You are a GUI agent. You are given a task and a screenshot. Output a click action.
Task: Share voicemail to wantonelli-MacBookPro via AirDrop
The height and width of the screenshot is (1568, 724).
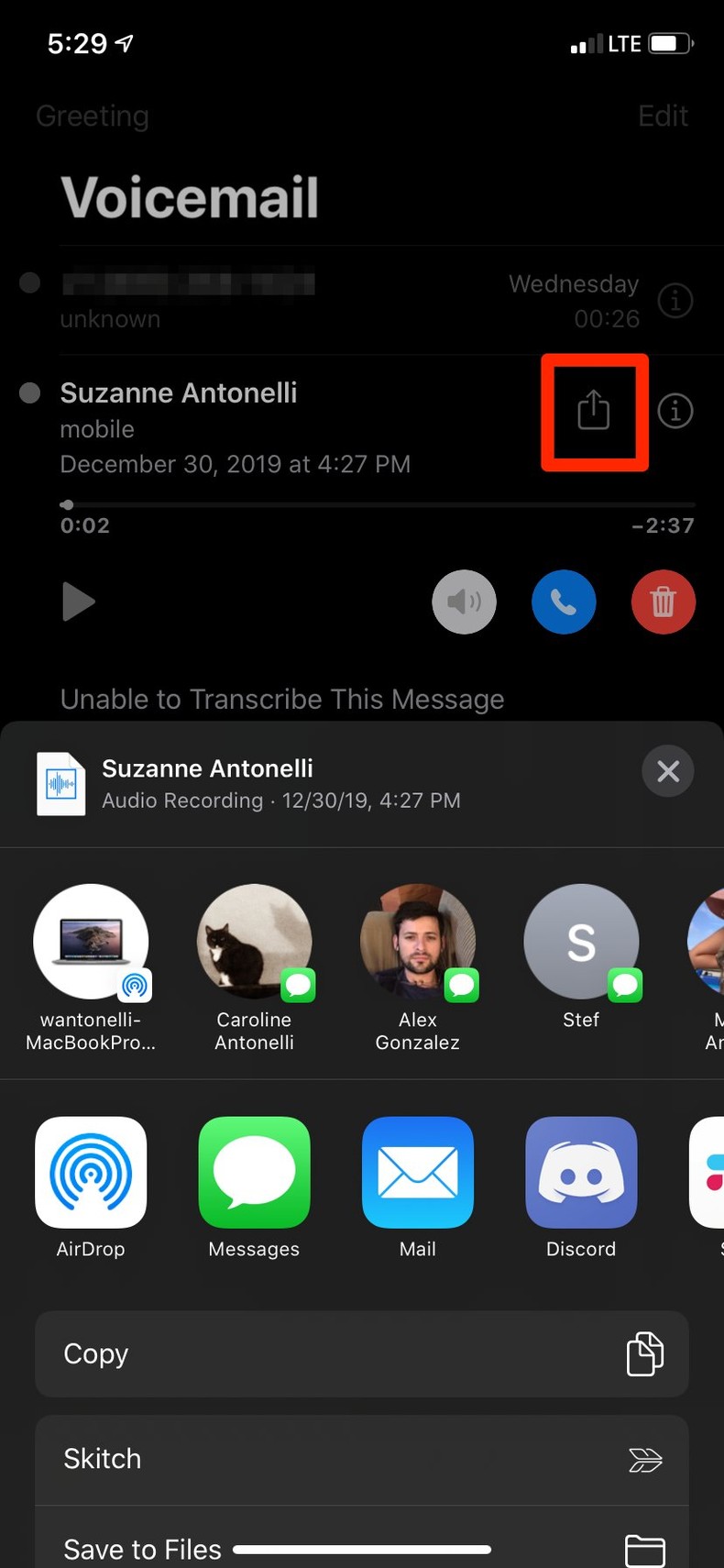[x=91, y=942]
